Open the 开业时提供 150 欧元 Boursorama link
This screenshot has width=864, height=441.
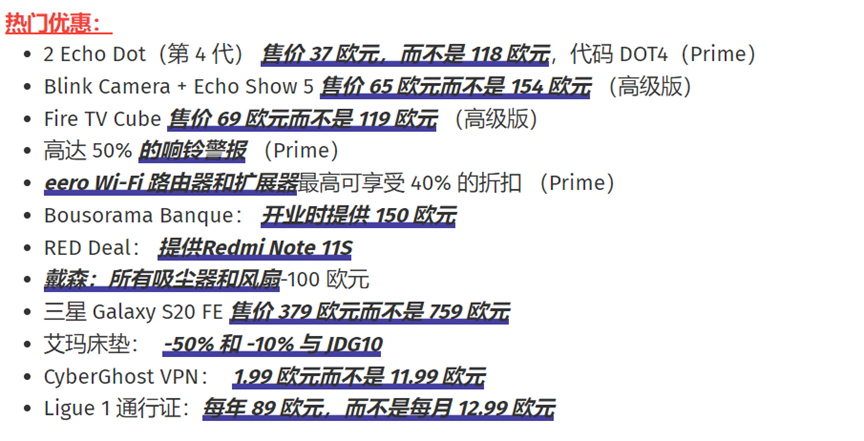click(358, 216)
